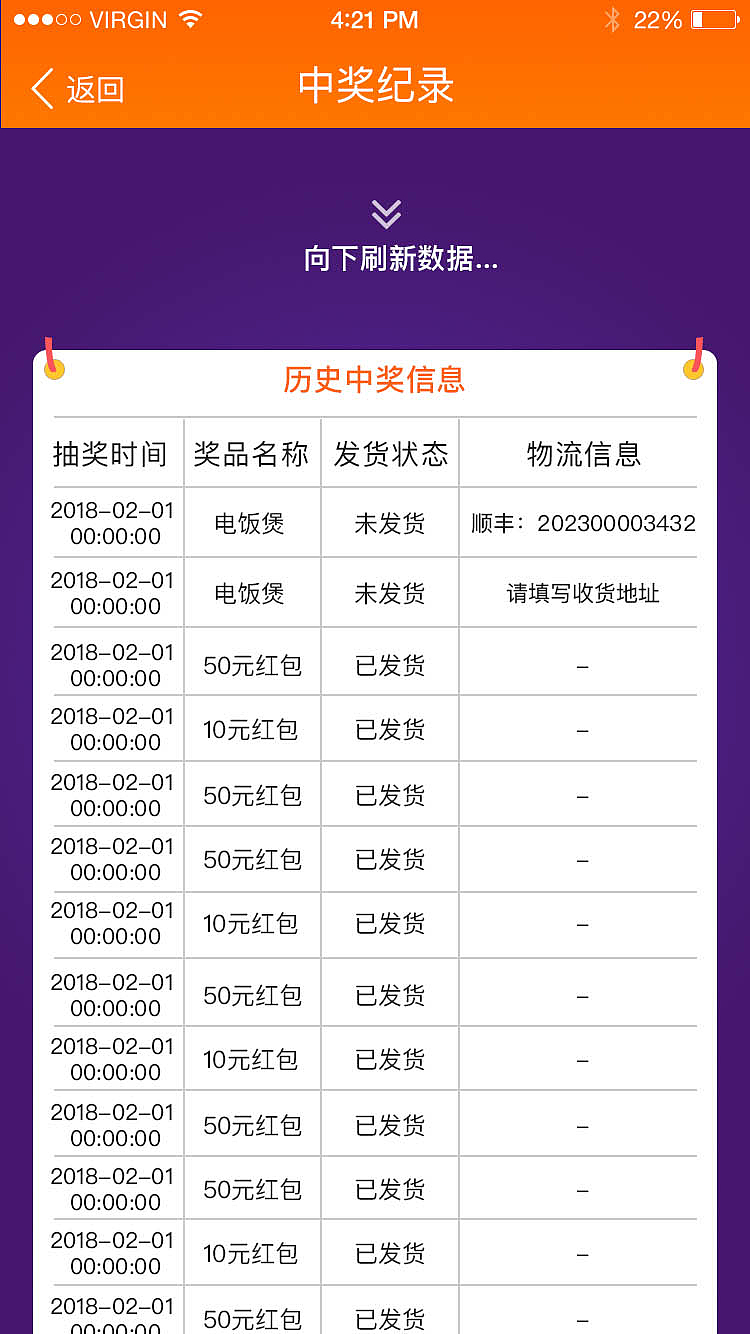Tap the back chevron icon

click(41, 89)
